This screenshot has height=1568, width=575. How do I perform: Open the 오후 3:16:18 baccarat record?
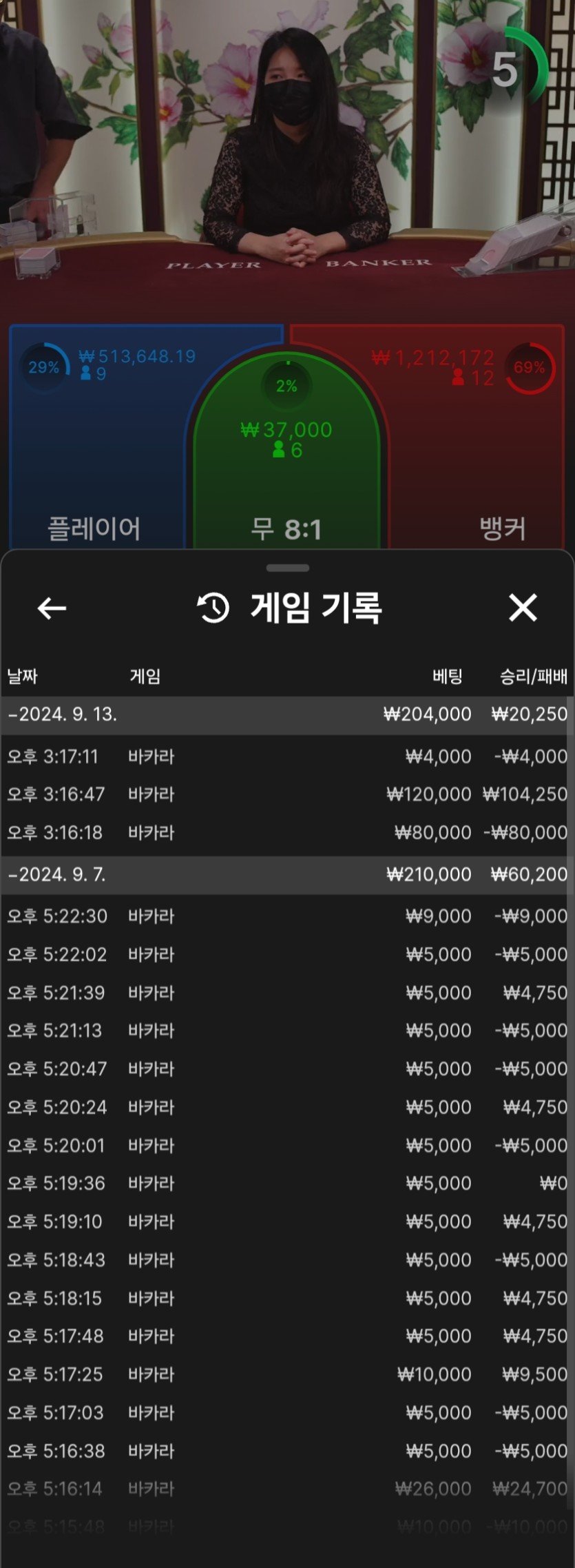pyautogui.click(x=287, y=832)
